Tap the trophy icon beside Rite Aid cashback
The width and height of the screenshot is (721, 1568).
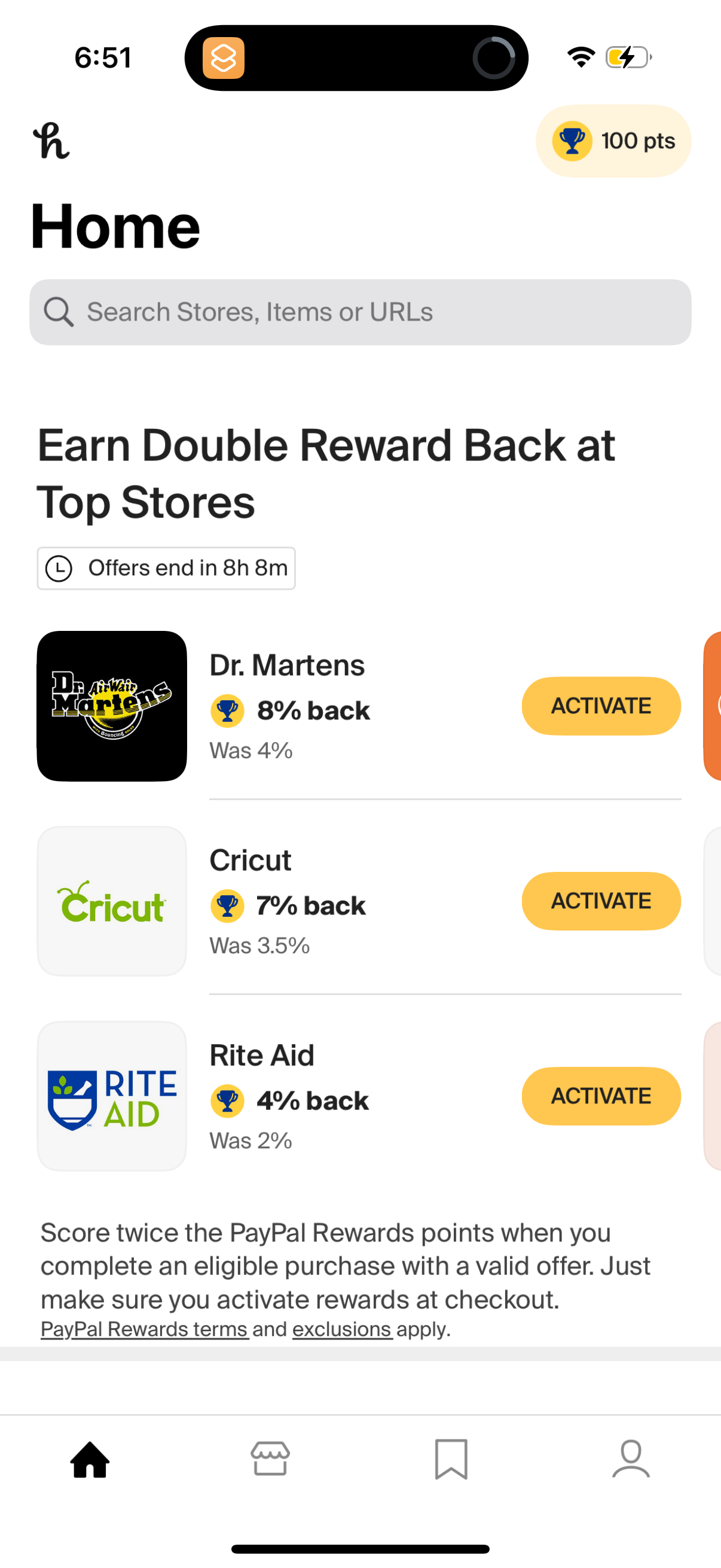click(227, 1100)
